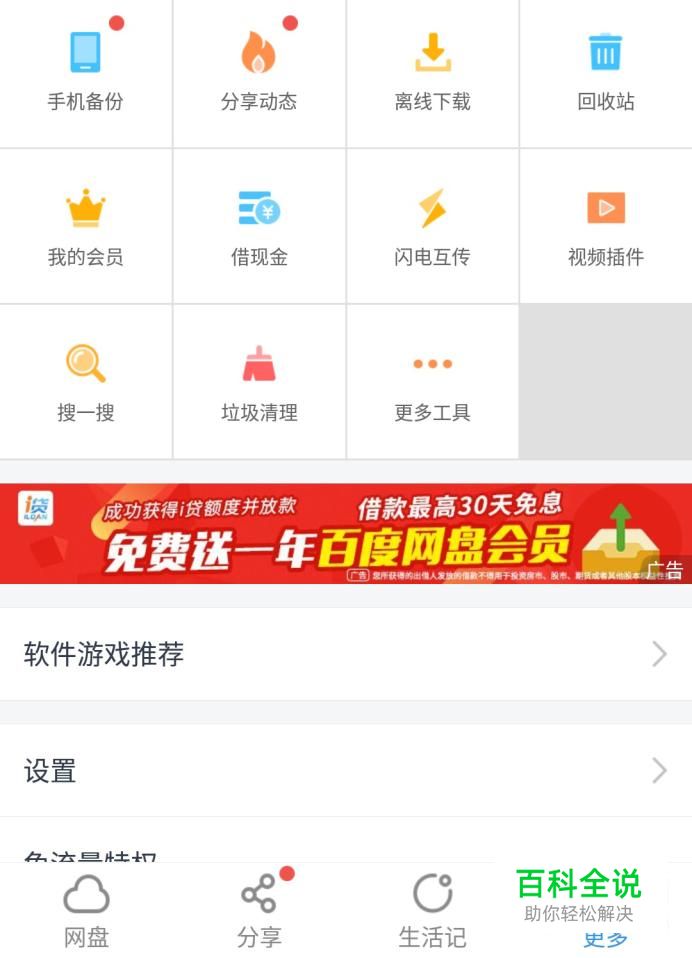Open 垃圾清理 junk cleaner
Viewport: 692px width, 958px height.
[259, 382]
